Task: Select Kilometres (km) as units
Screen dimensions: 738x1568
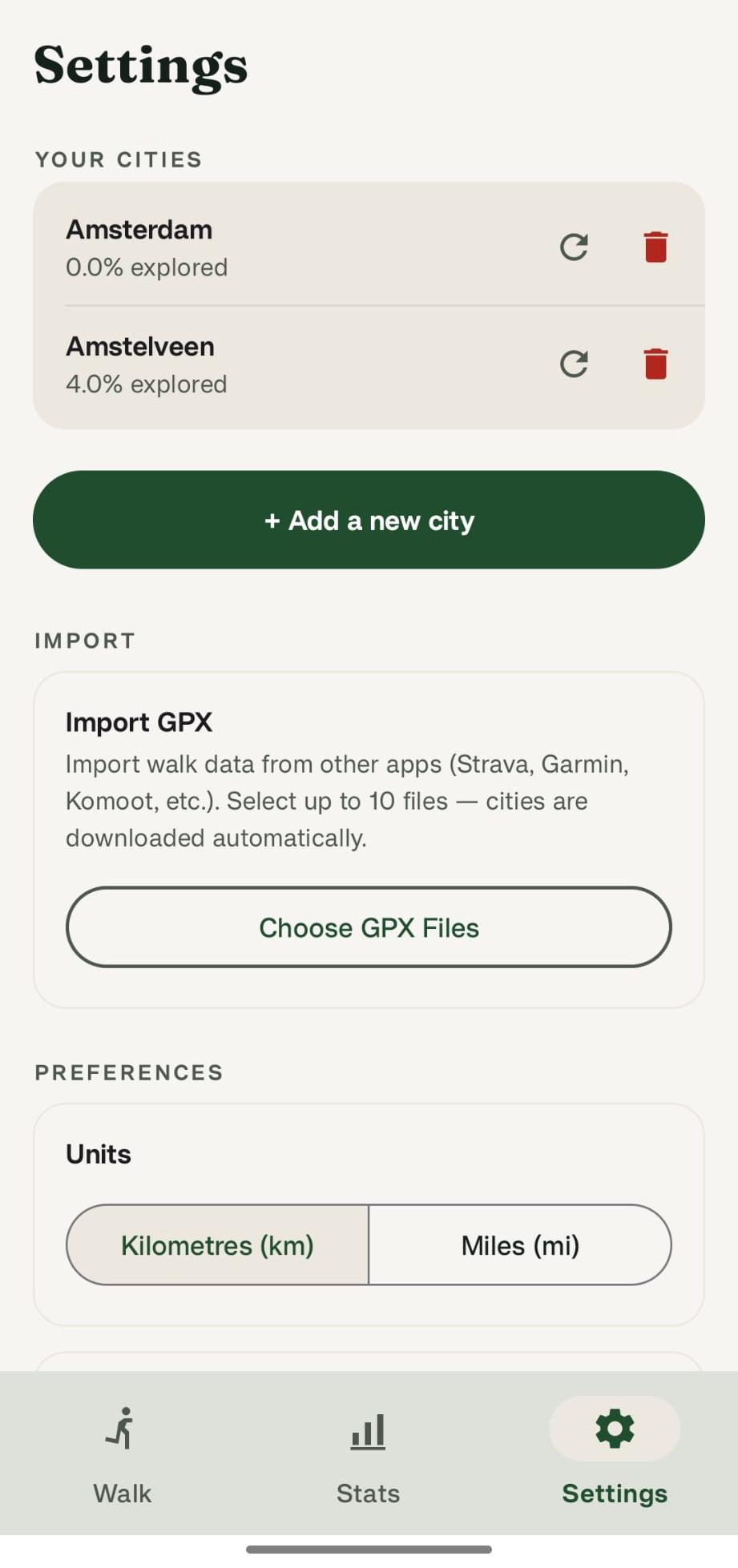Action: (216, 1245)
